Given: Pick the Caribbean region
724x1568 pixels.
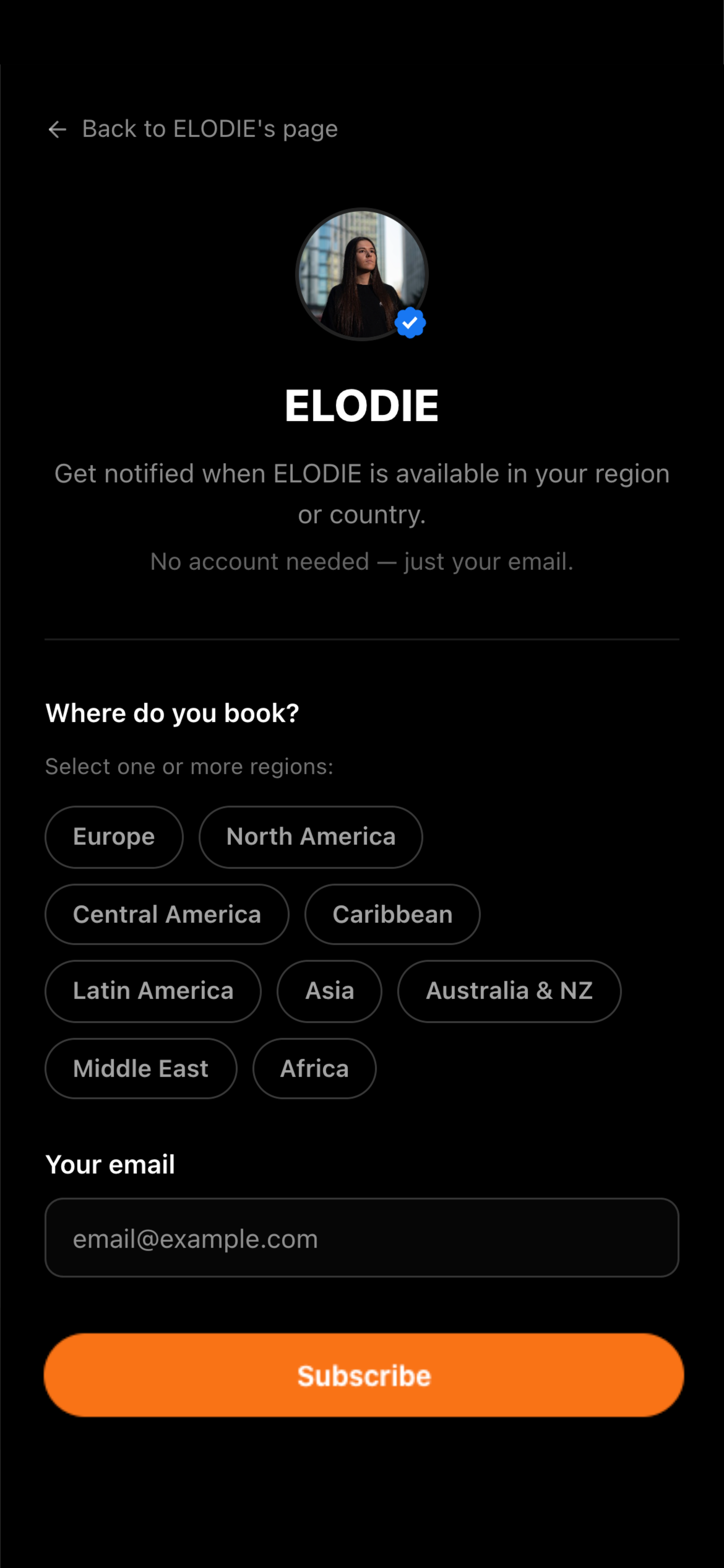Looking at the screenshot, I should 392,914.
